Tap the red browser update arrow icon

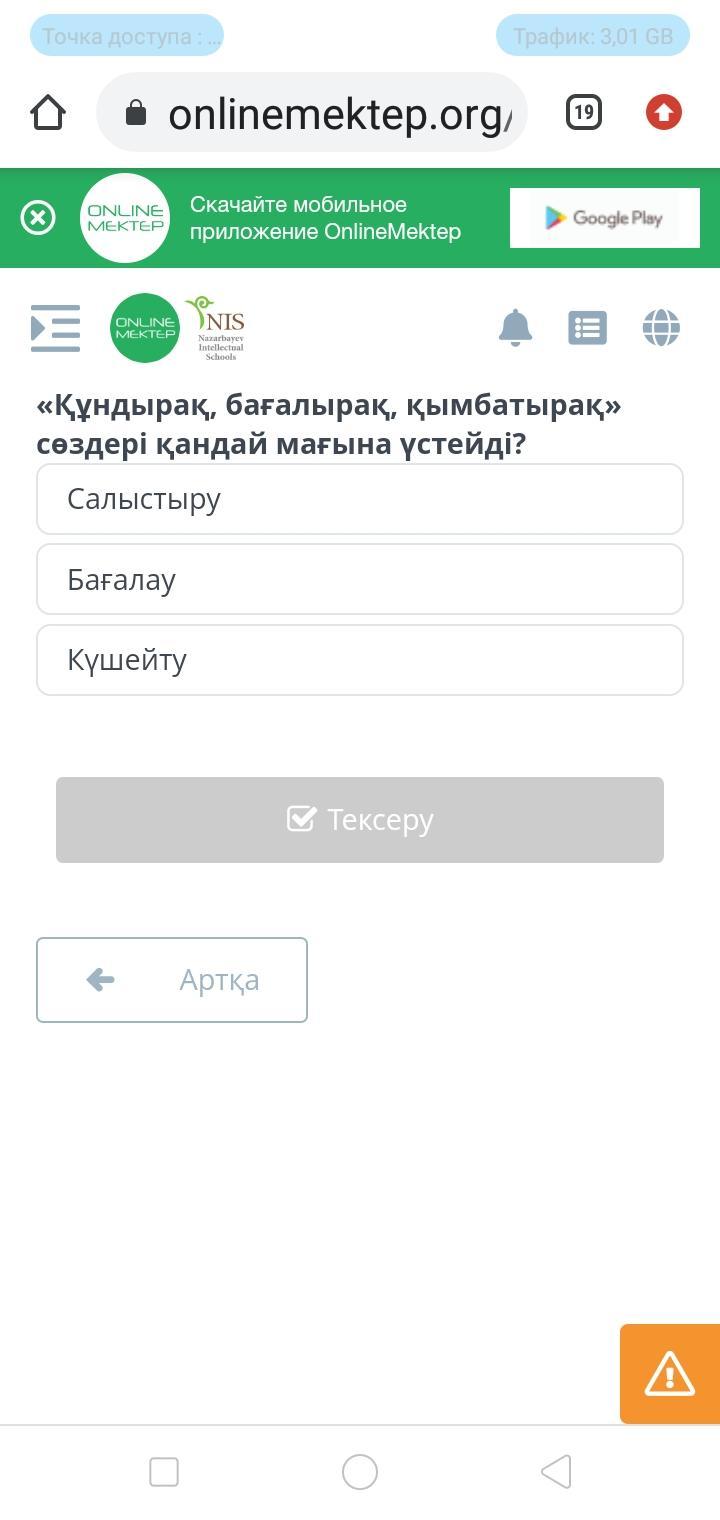point(664,112)
